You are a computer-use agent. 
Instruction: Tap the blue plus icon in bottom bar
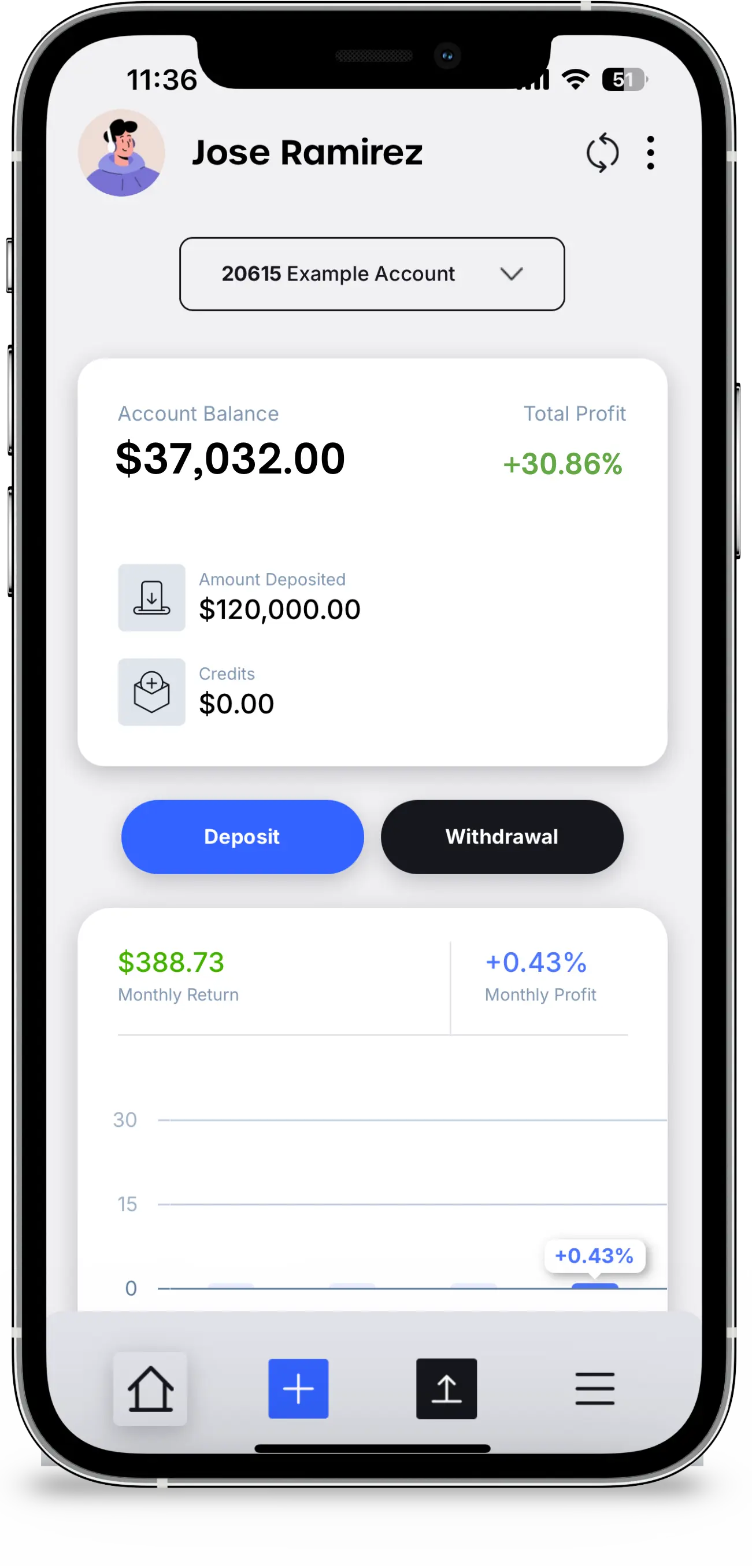click(x=298, y=1388)
